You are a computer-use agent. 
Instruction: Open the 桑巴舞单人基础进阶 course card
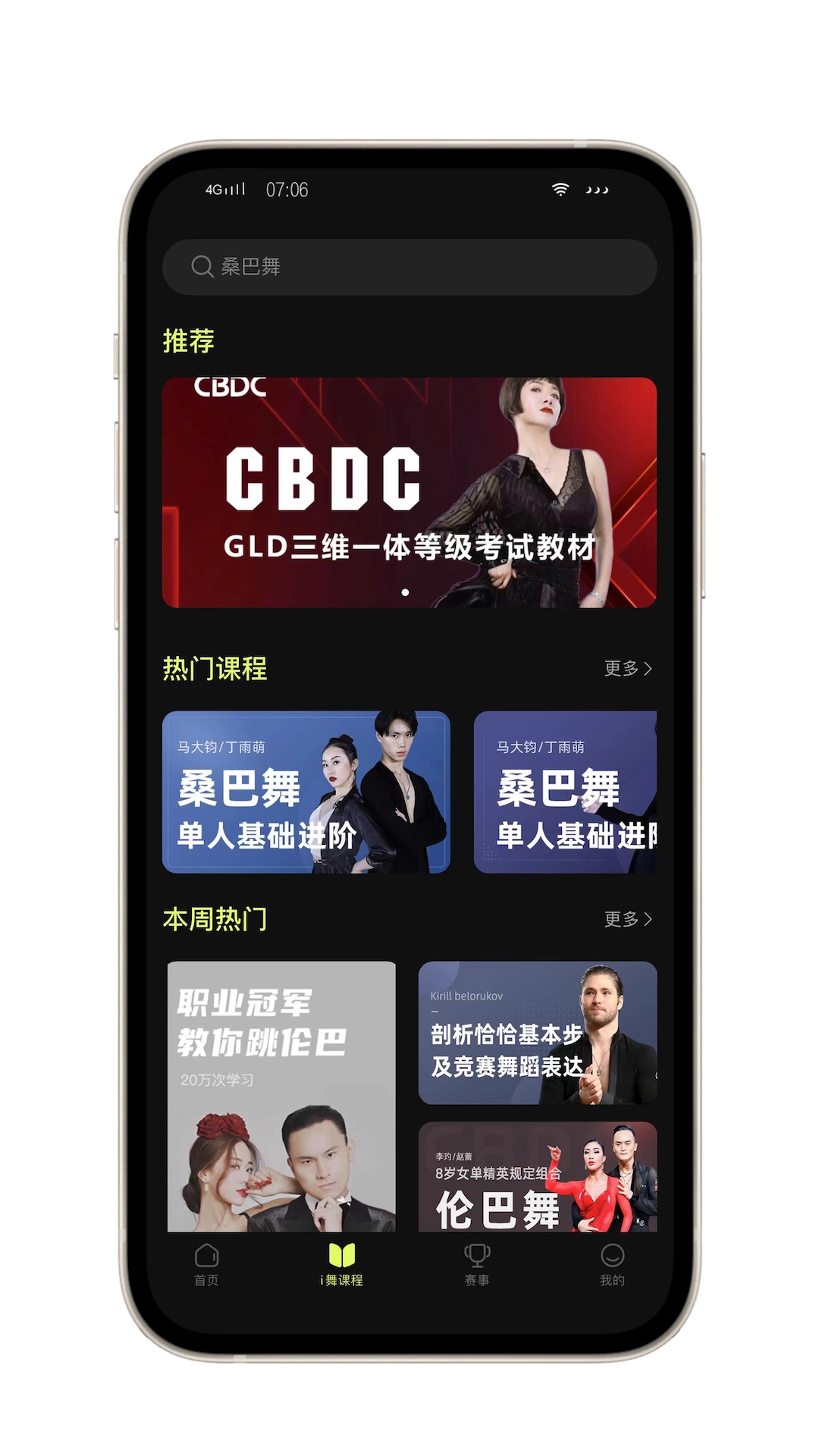[x=307, y=793]
